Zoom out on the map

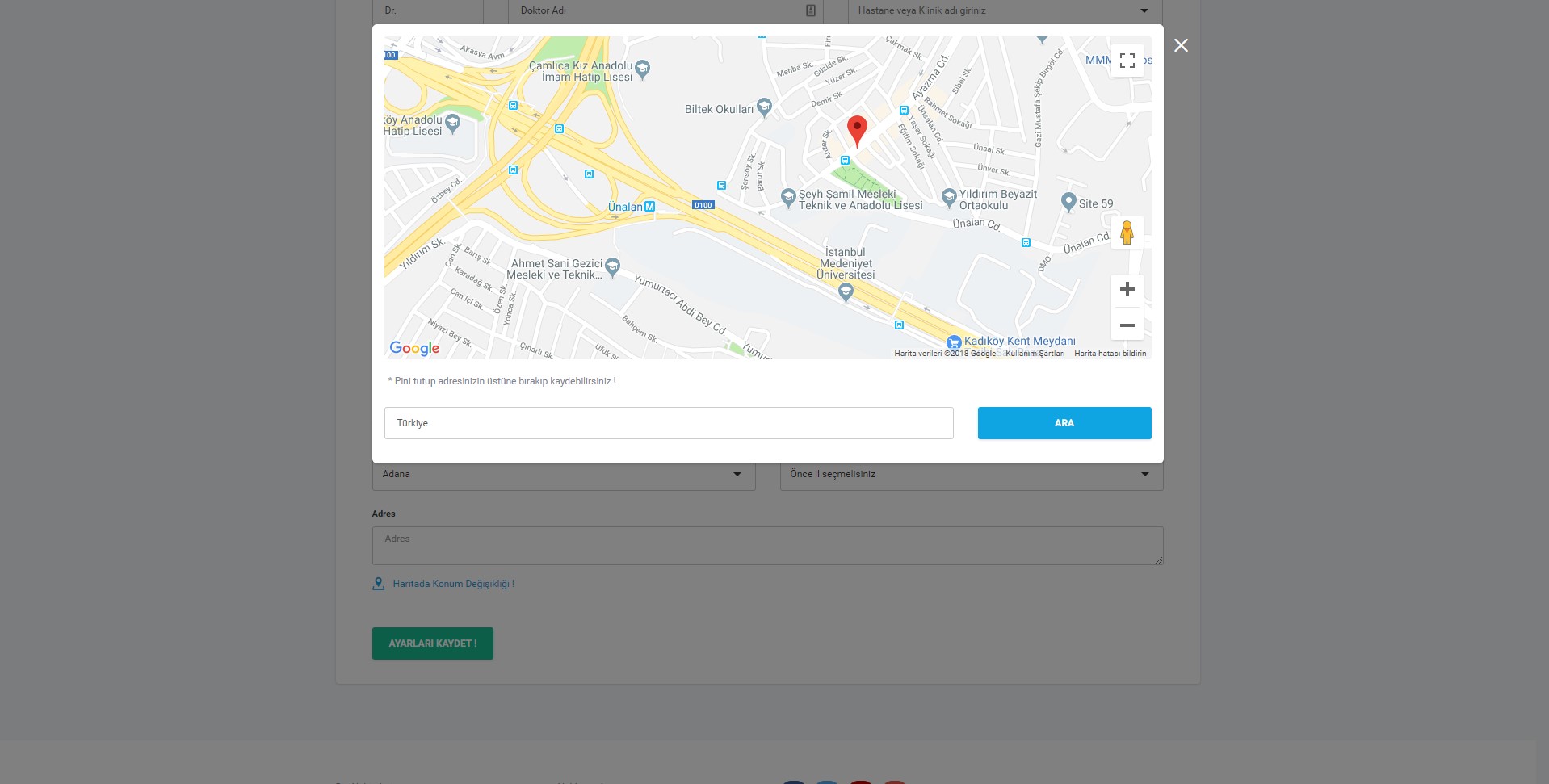point(1127,325)
